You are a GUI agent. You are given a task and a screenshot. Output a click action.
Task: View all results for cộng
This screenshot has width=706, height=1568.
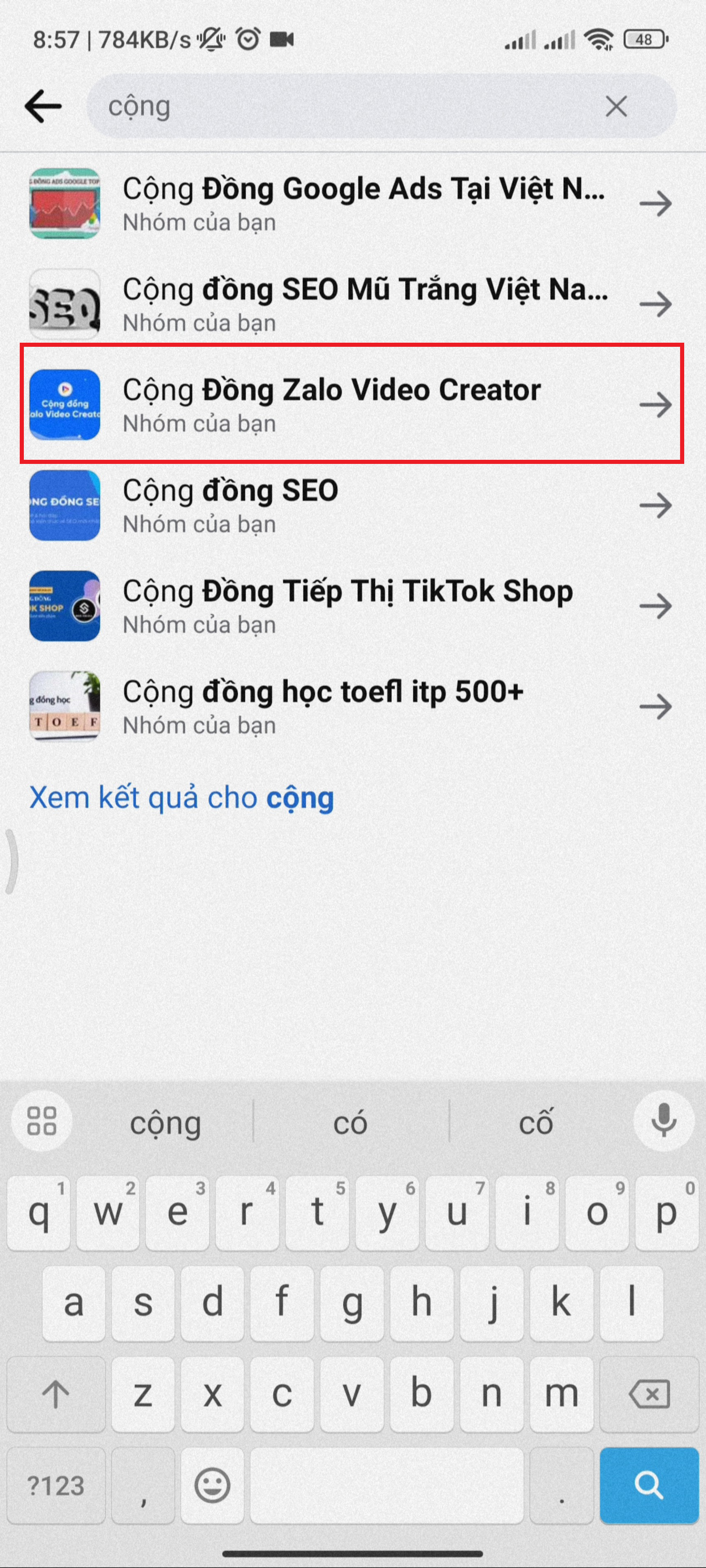click(x=181, y=798)
